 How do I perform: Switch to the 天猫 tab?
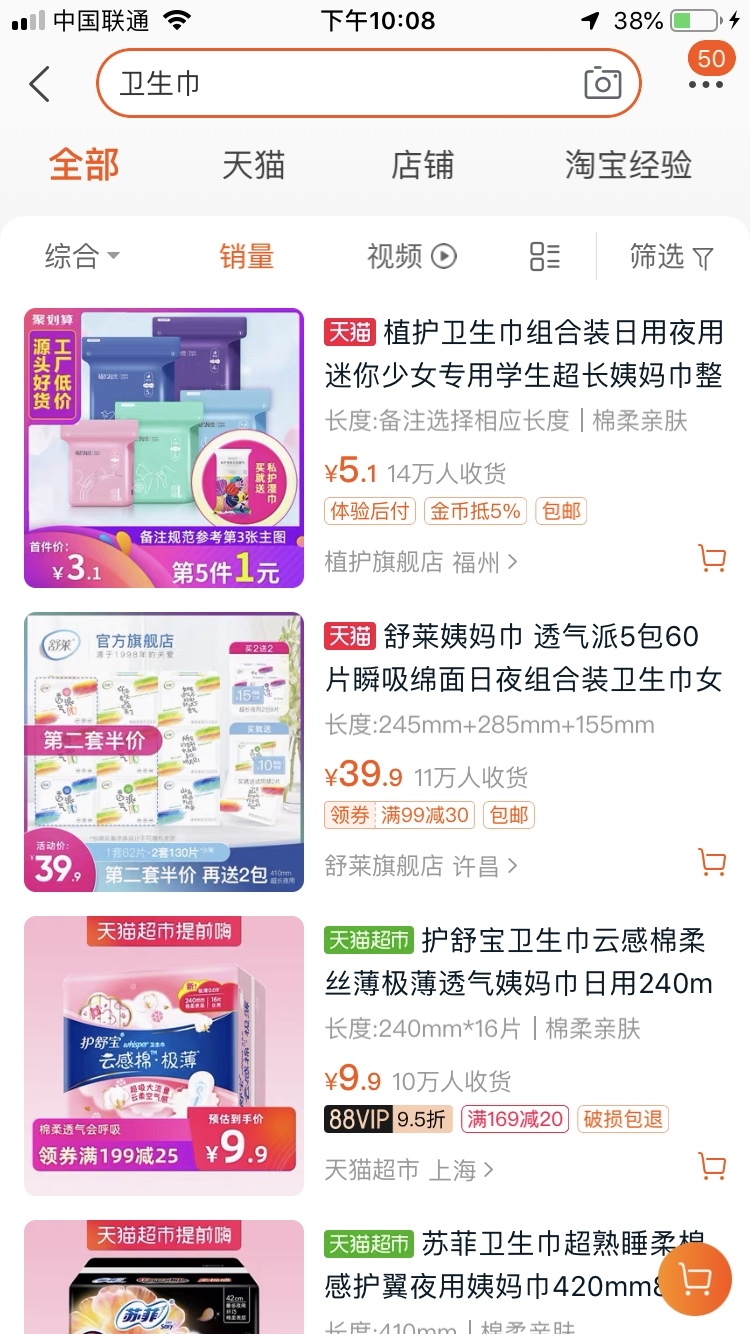(253, 165)
